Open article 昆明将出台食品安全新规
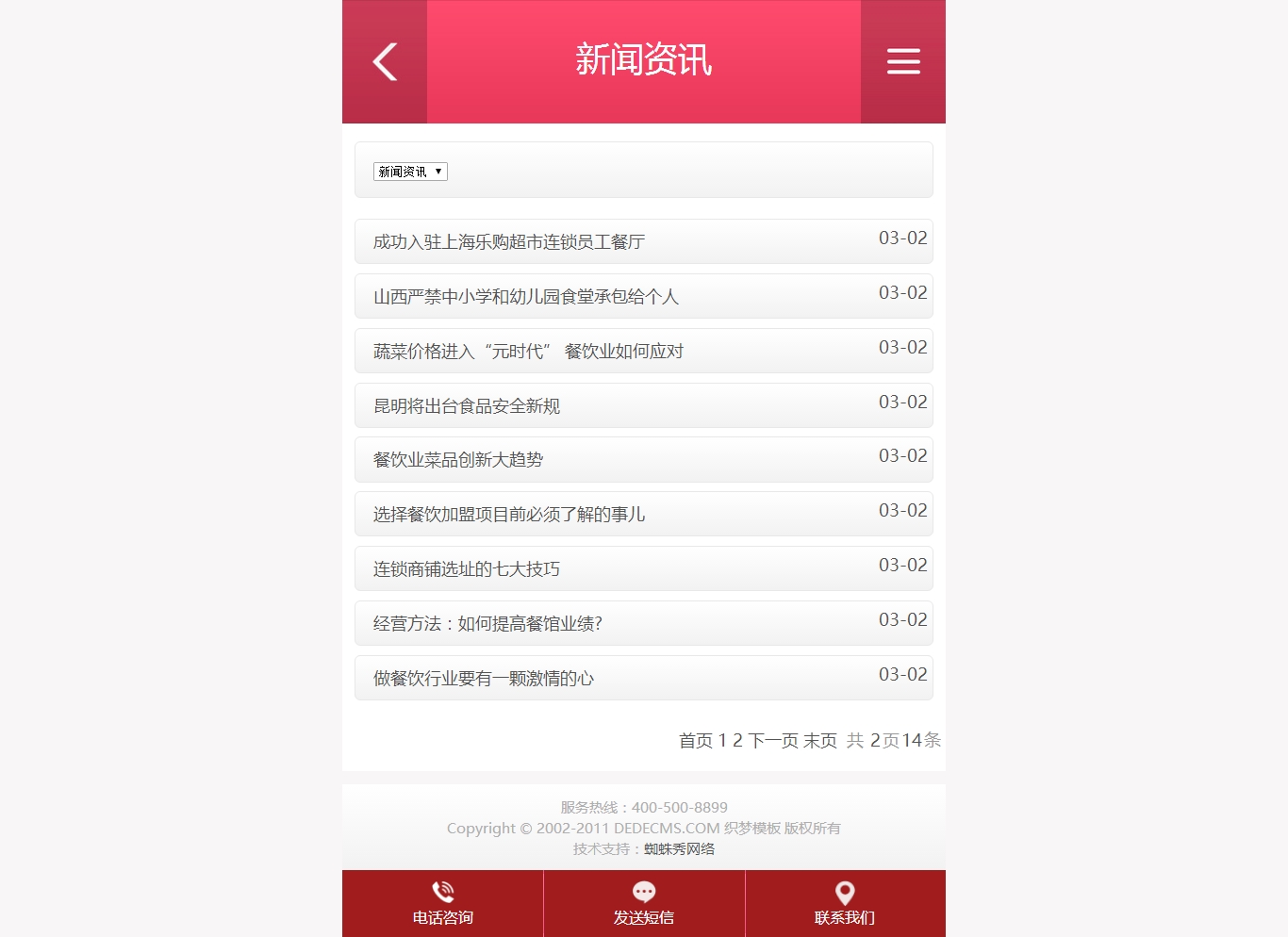The image size is (1288, 937). tap(467, 406)
